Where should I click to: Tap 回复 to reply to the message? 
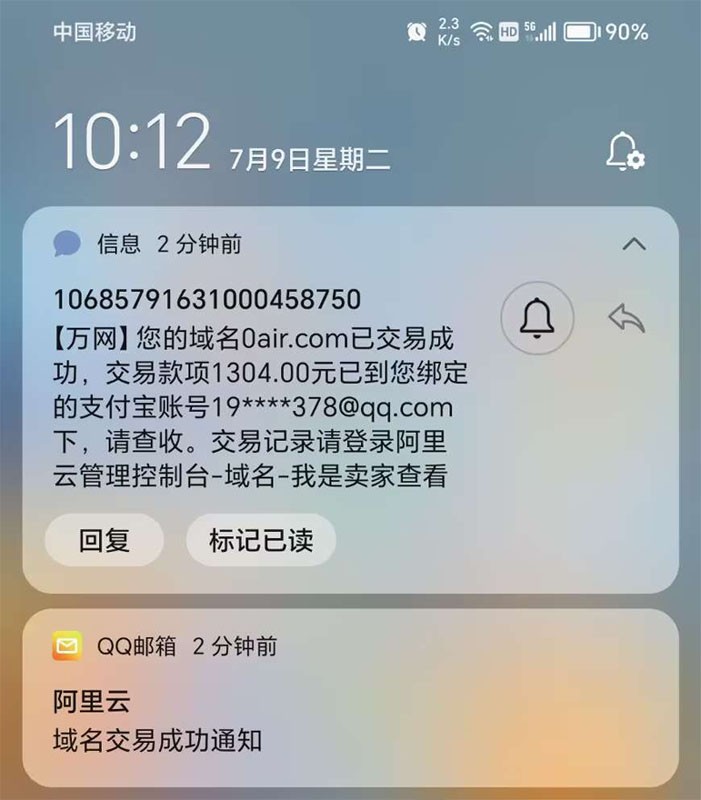(x=104, y=541)
